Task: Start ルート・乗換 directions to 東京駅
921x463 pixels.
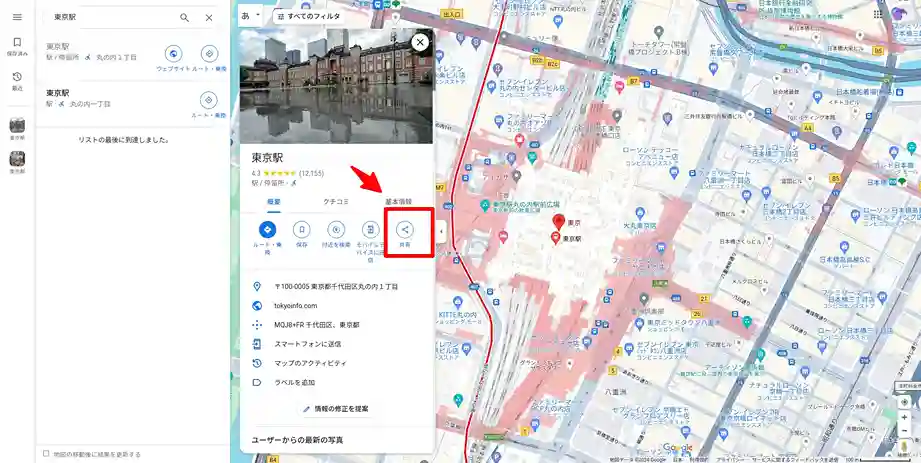Action: tap(267, 230)
